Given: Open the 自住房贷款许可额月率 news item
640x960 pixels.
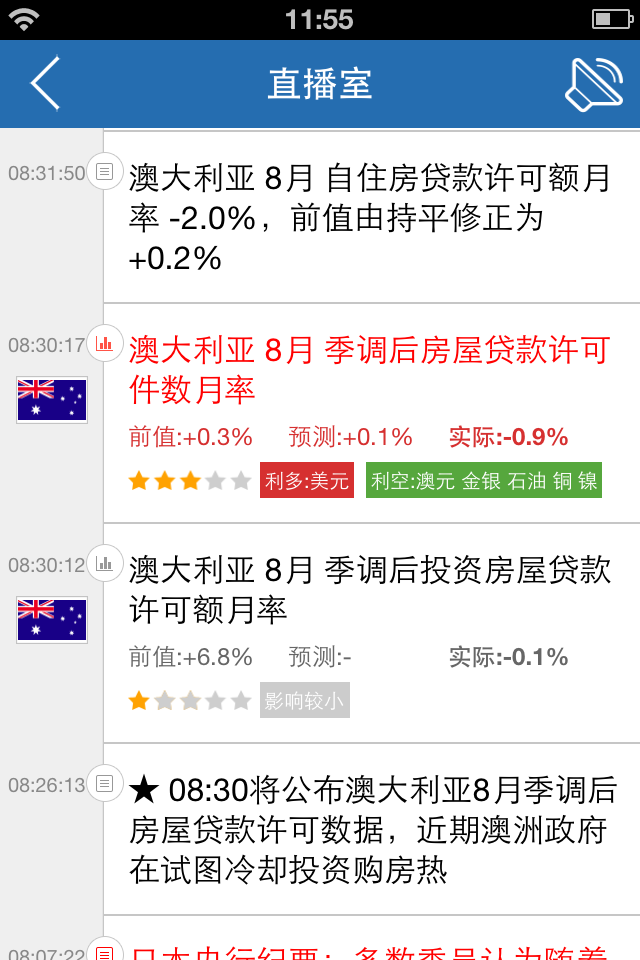Looking at the screenshot, I should pos(370,218).
